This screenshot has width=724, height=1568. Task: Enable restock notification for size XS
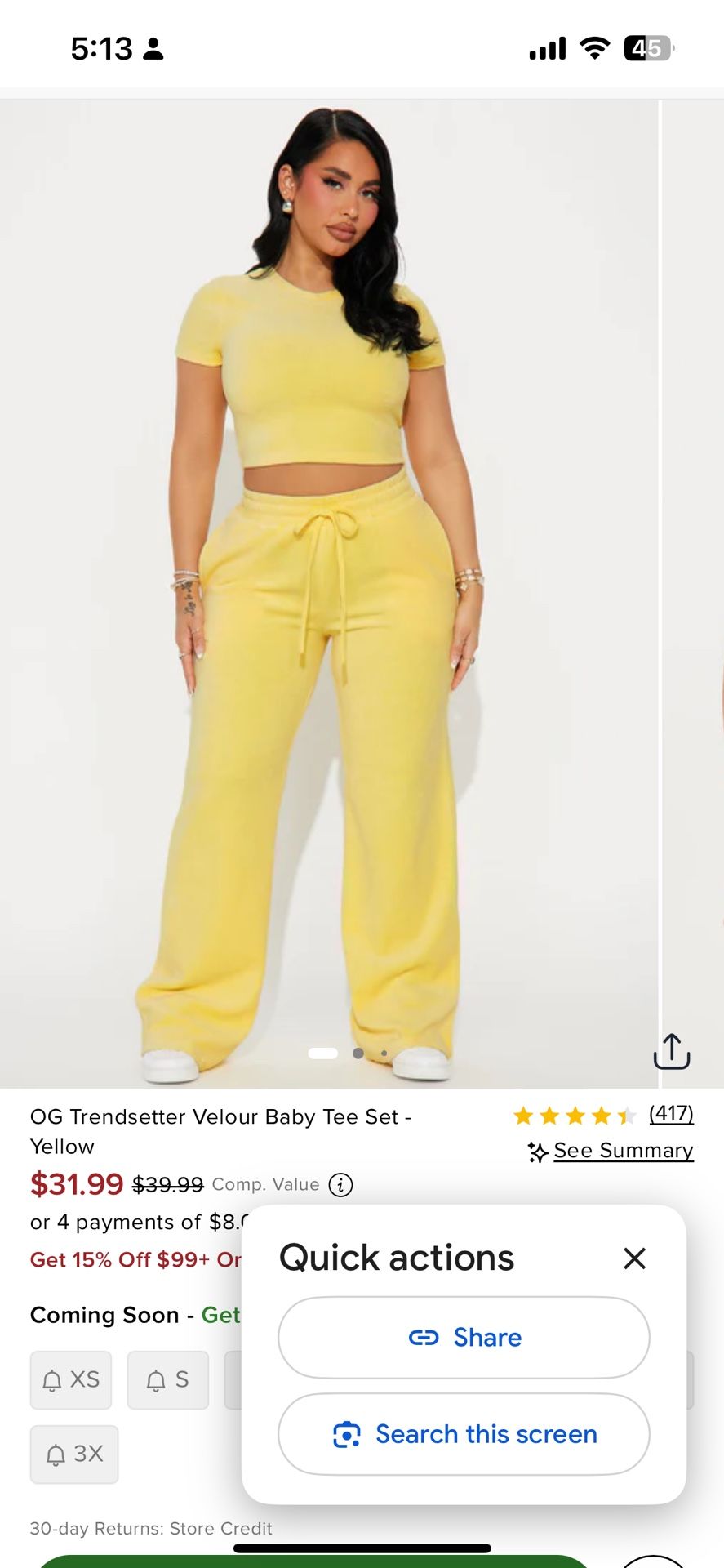[x=70, y=1380]
